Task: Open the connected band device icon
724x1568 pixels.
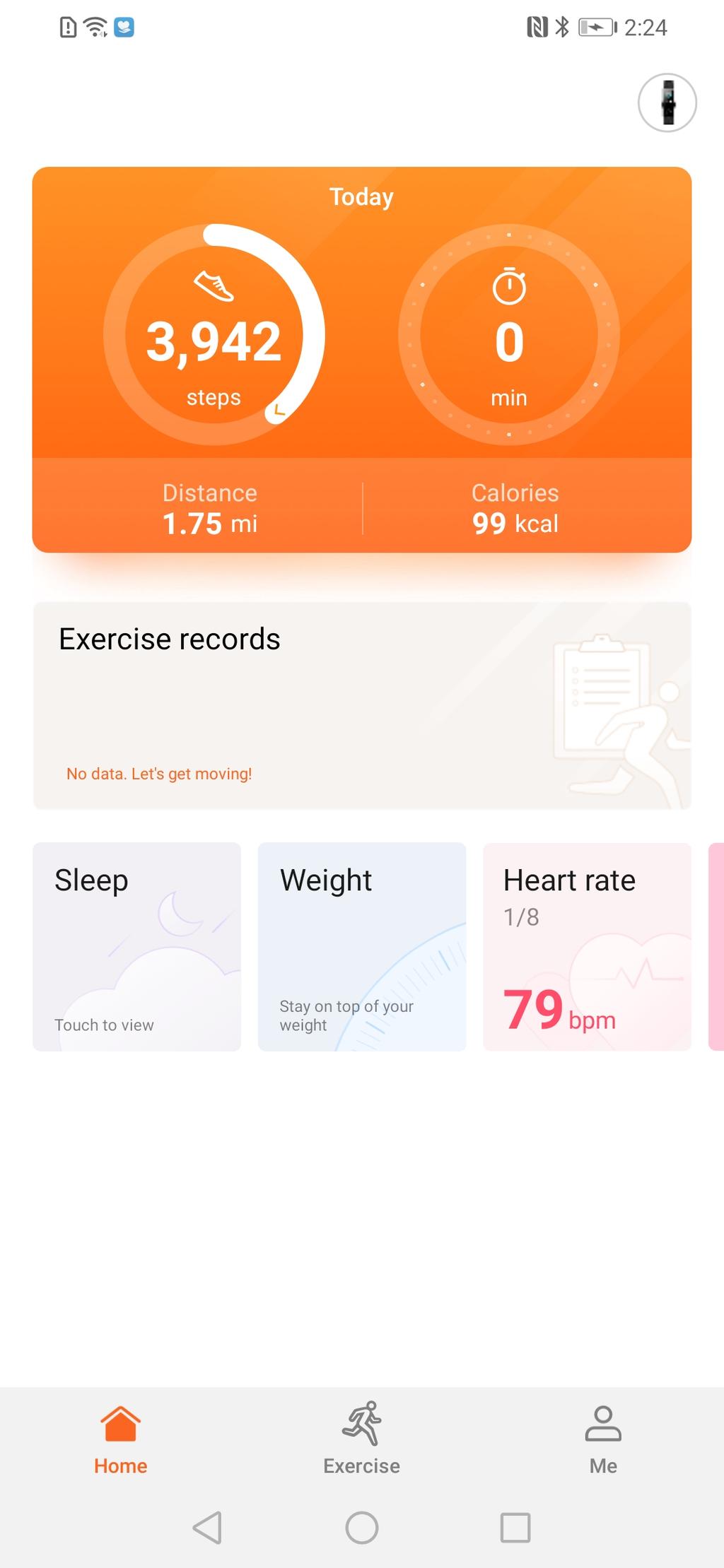Action: pyautogui.click(x=667, y=103)
